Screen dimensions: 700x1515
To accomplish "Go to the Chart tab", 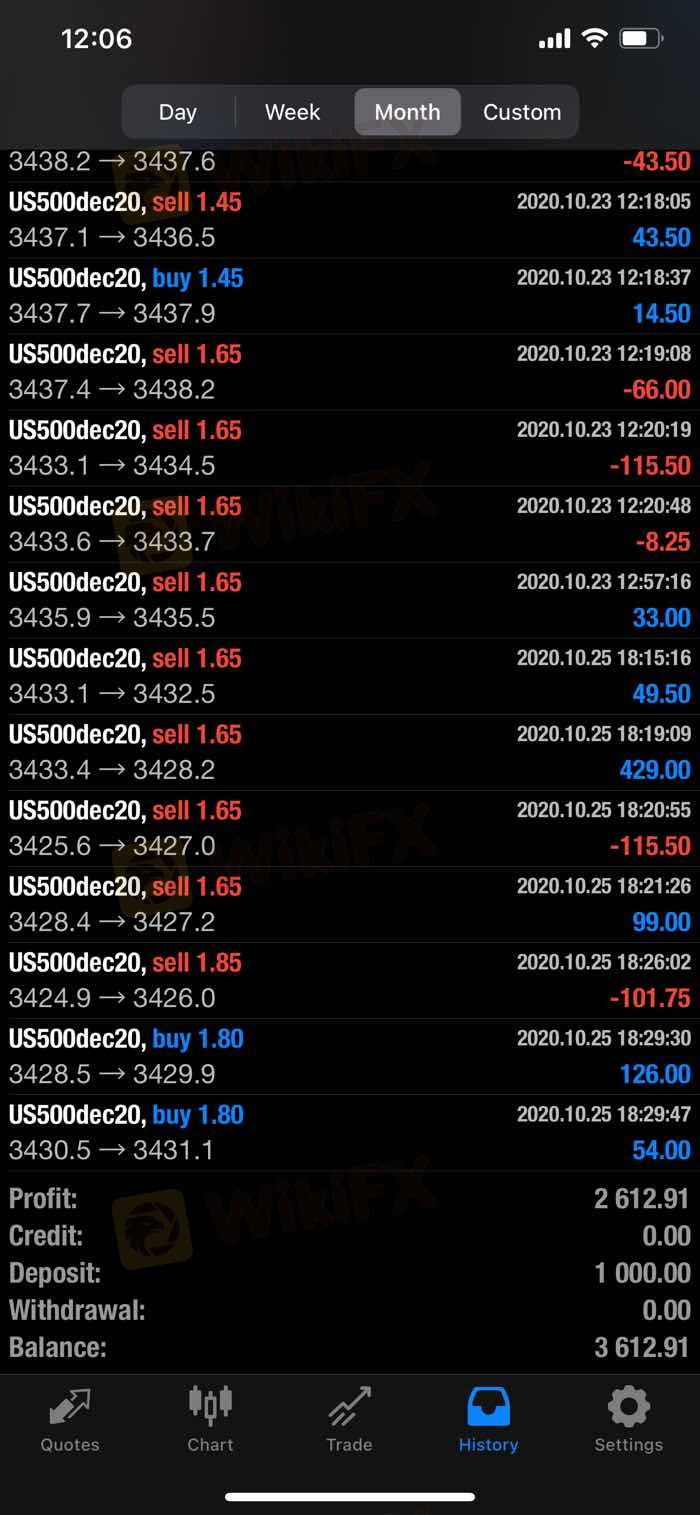I will 210,1419.
